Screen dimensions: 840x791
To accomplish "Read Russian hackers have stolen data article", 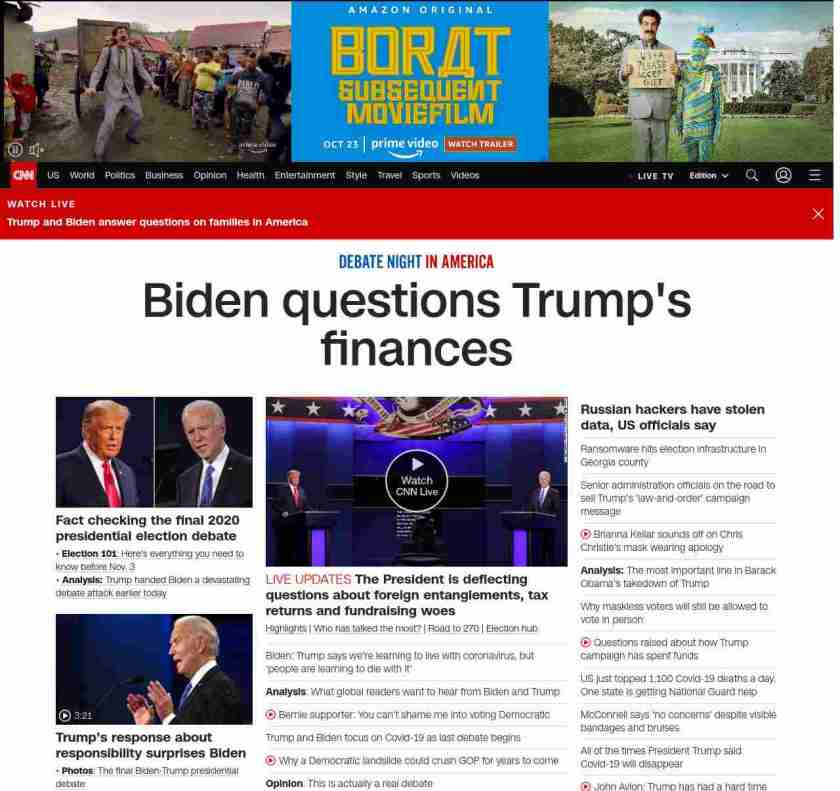I will tap(672, 417).
